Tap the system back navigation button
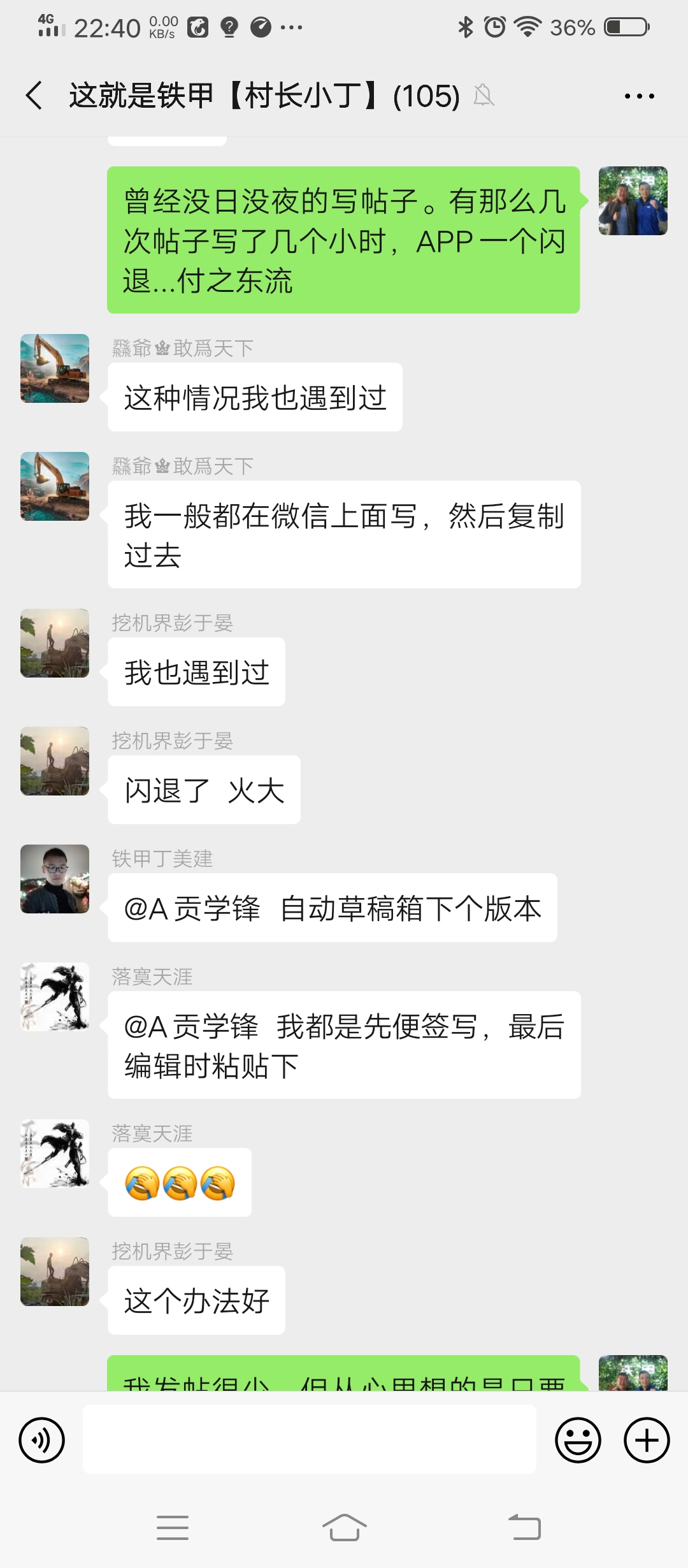The image size is (688, 1568). [525, 1528]
